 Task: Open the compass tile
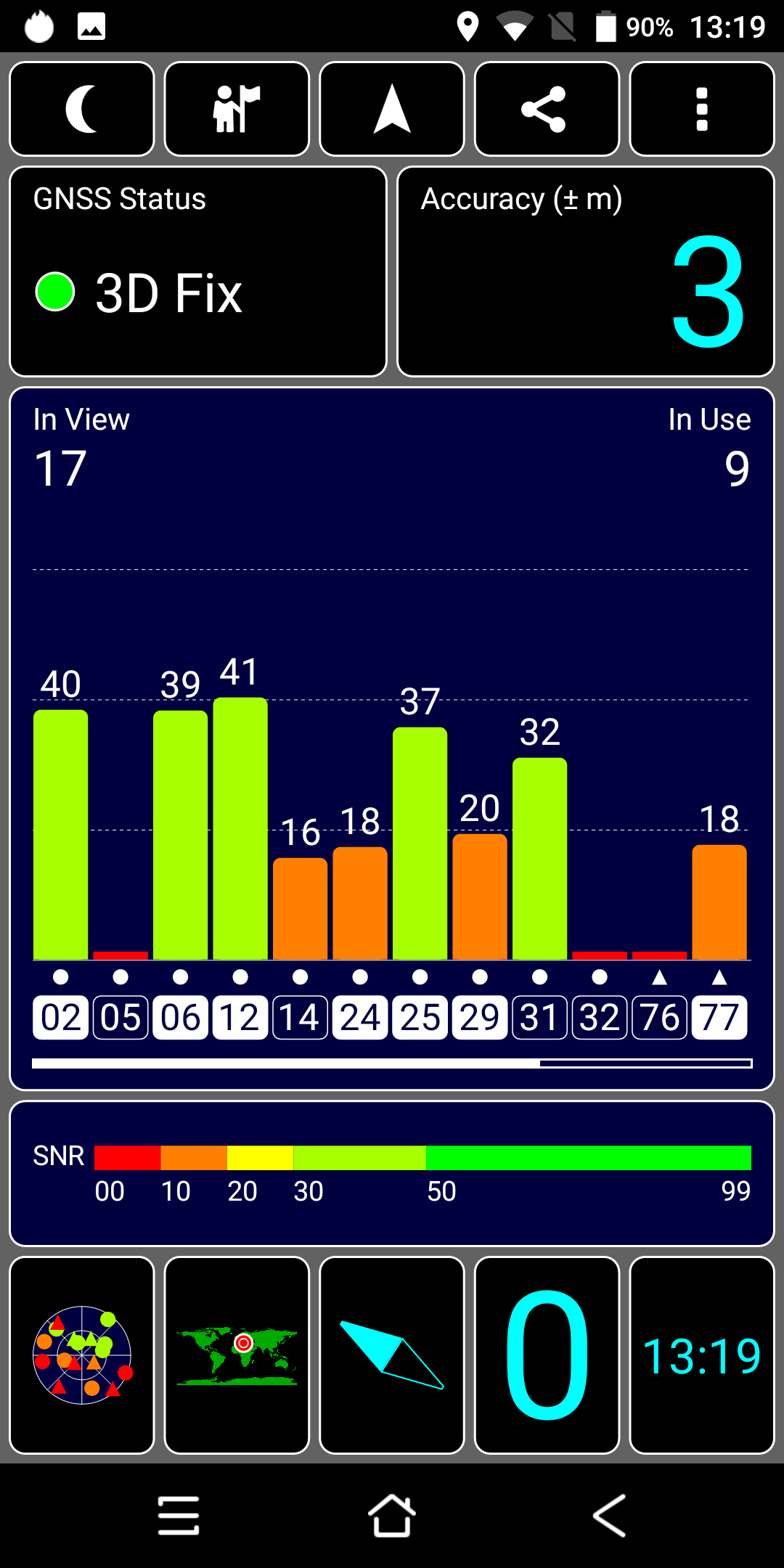pyautogui.click(x=392, y=1355)
